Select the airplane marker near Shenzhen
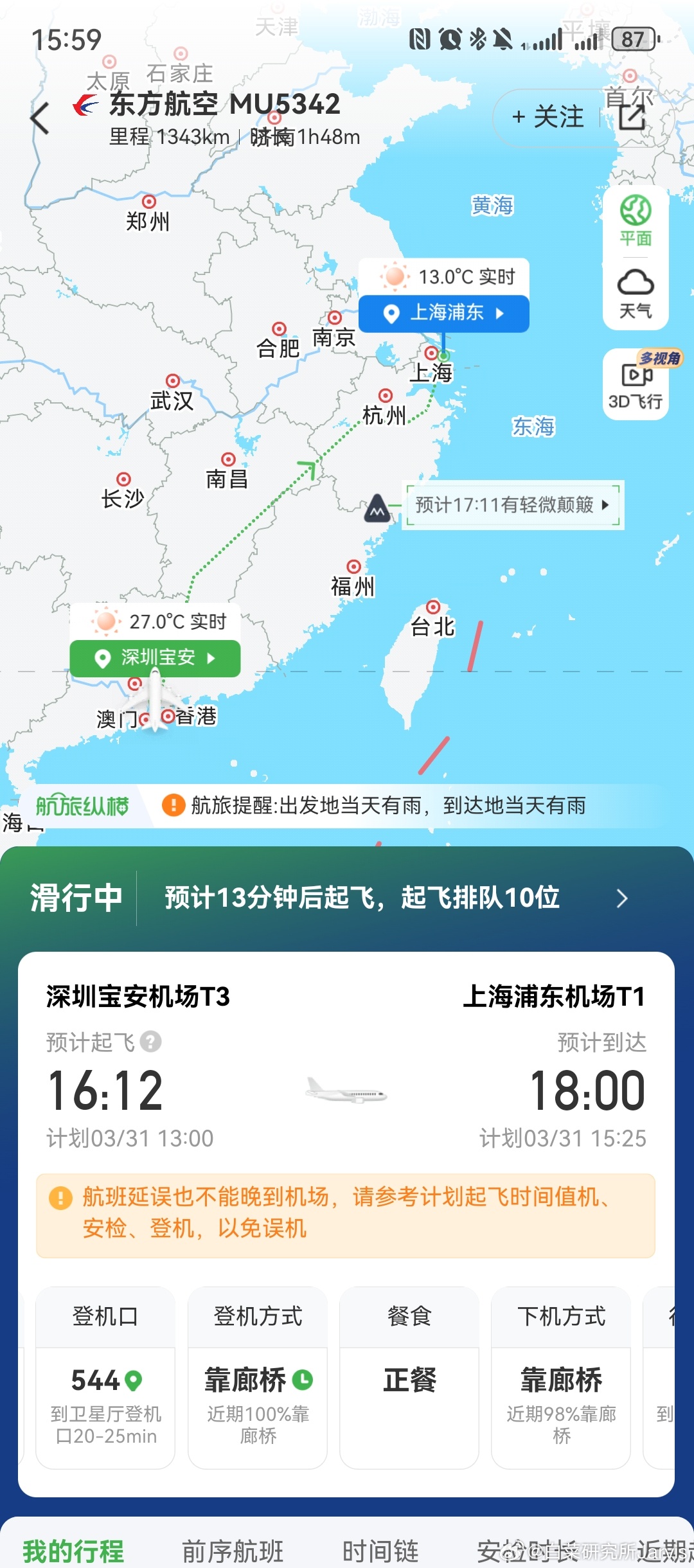Screen dimensions: 694x1568 (x=156, y=700)
